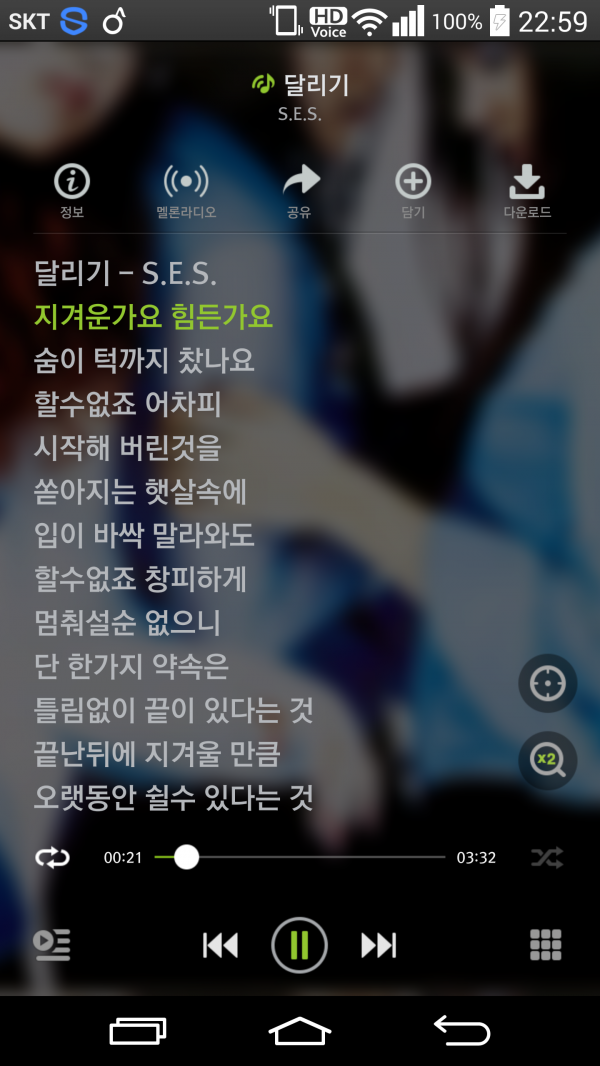Viewport: 600px width, 1066px height.
Task: Skip to the next track
Action: point(379,944)
